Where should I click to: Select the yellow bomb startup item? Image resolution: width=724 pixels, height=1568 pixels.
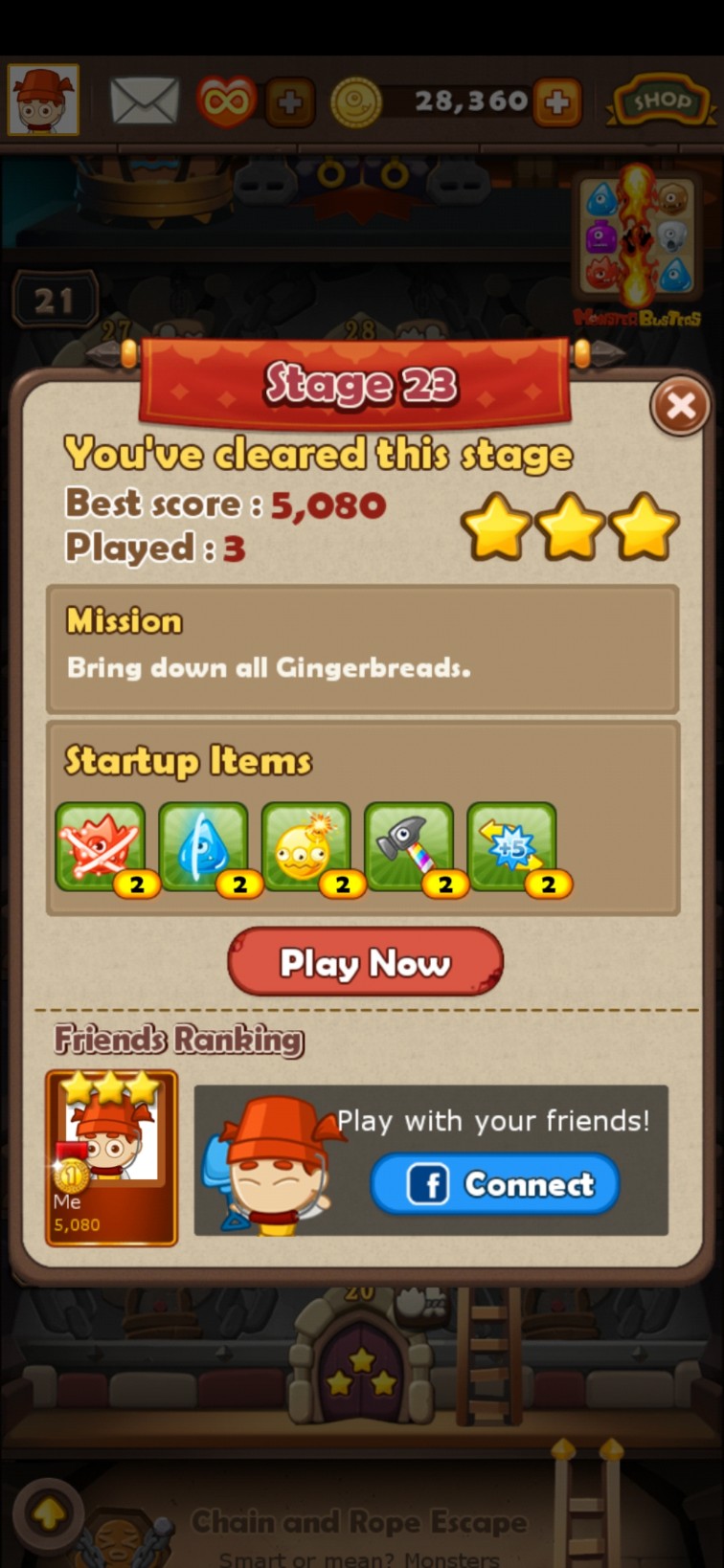click(x=305, y=848)
